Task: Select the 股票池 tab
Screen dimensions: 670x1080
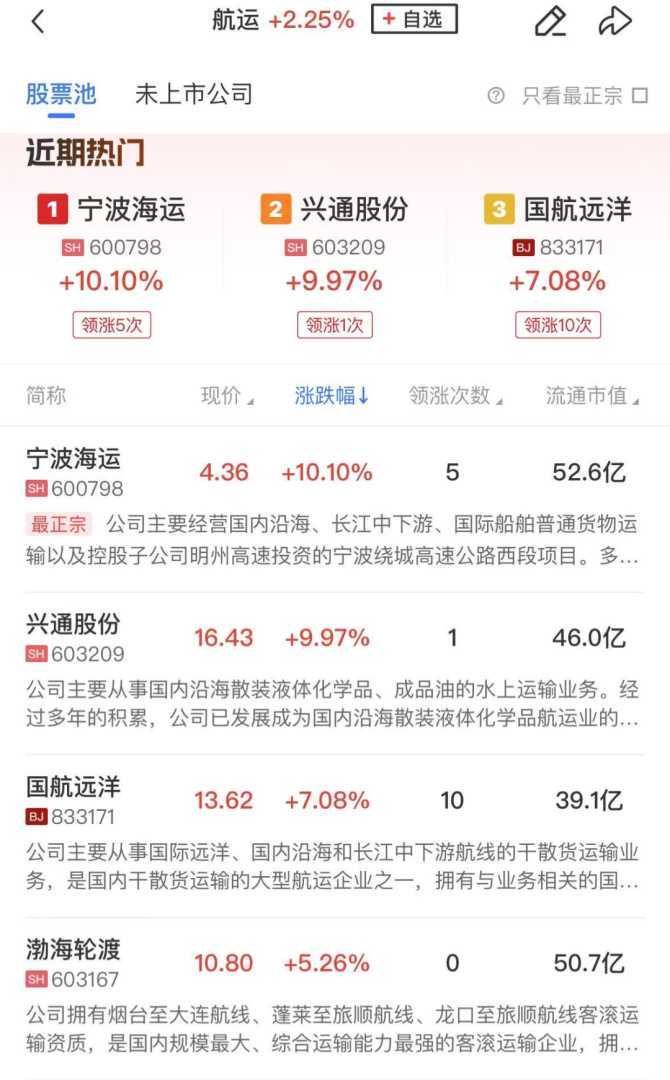Action: click(61, 95)
